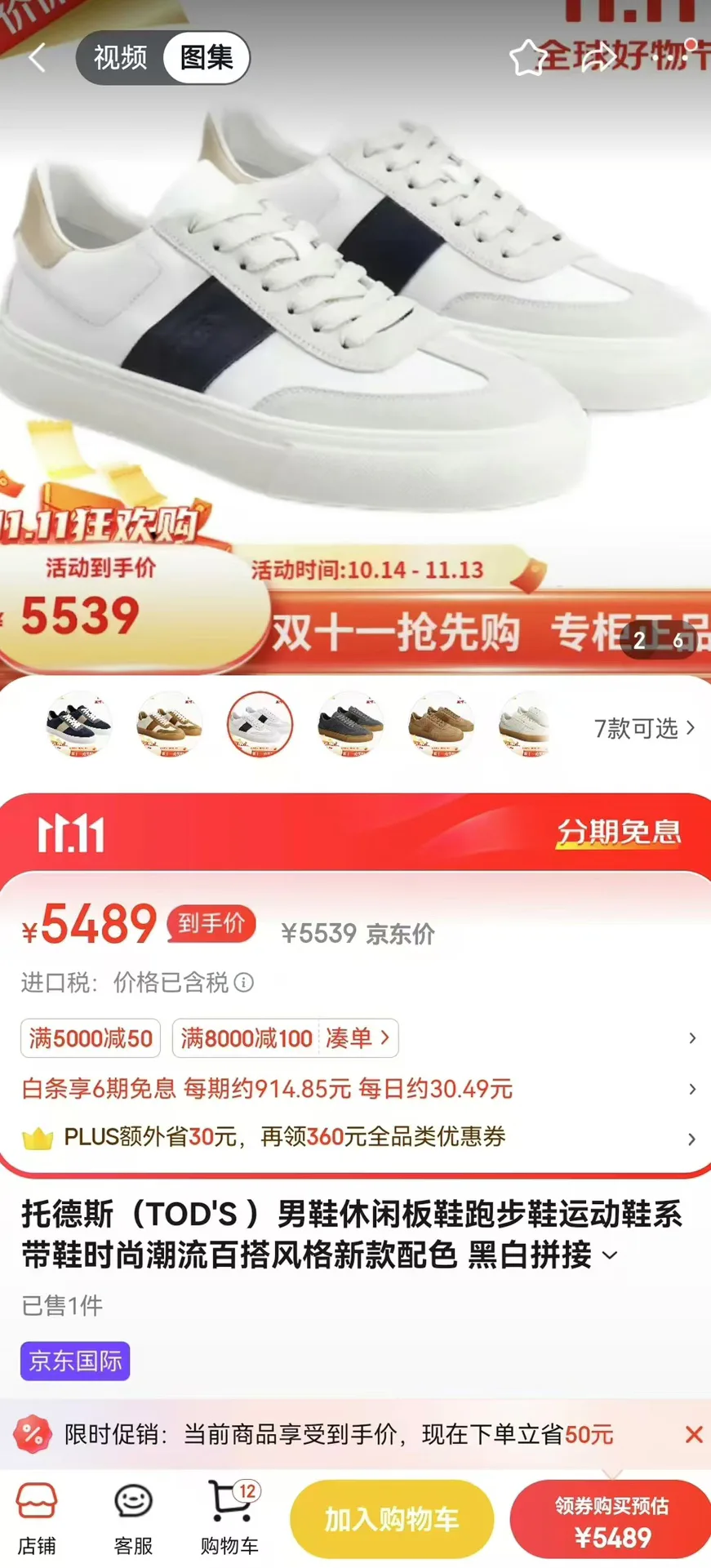Visit the 店铺 store page
711x1568 pixels.
37,1520
